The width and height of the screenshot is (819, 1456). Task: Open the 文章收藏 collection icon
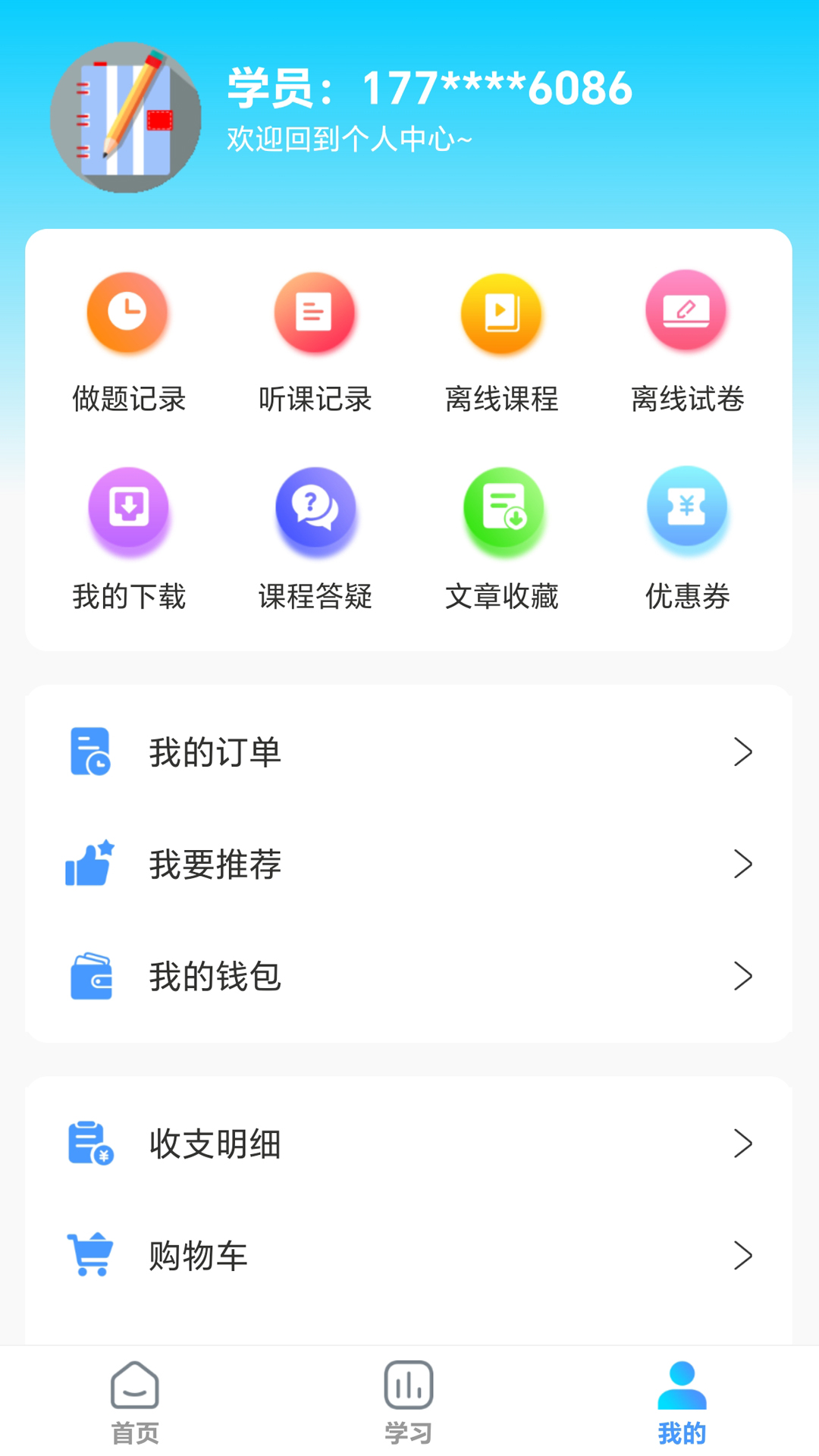coord(502,510)
